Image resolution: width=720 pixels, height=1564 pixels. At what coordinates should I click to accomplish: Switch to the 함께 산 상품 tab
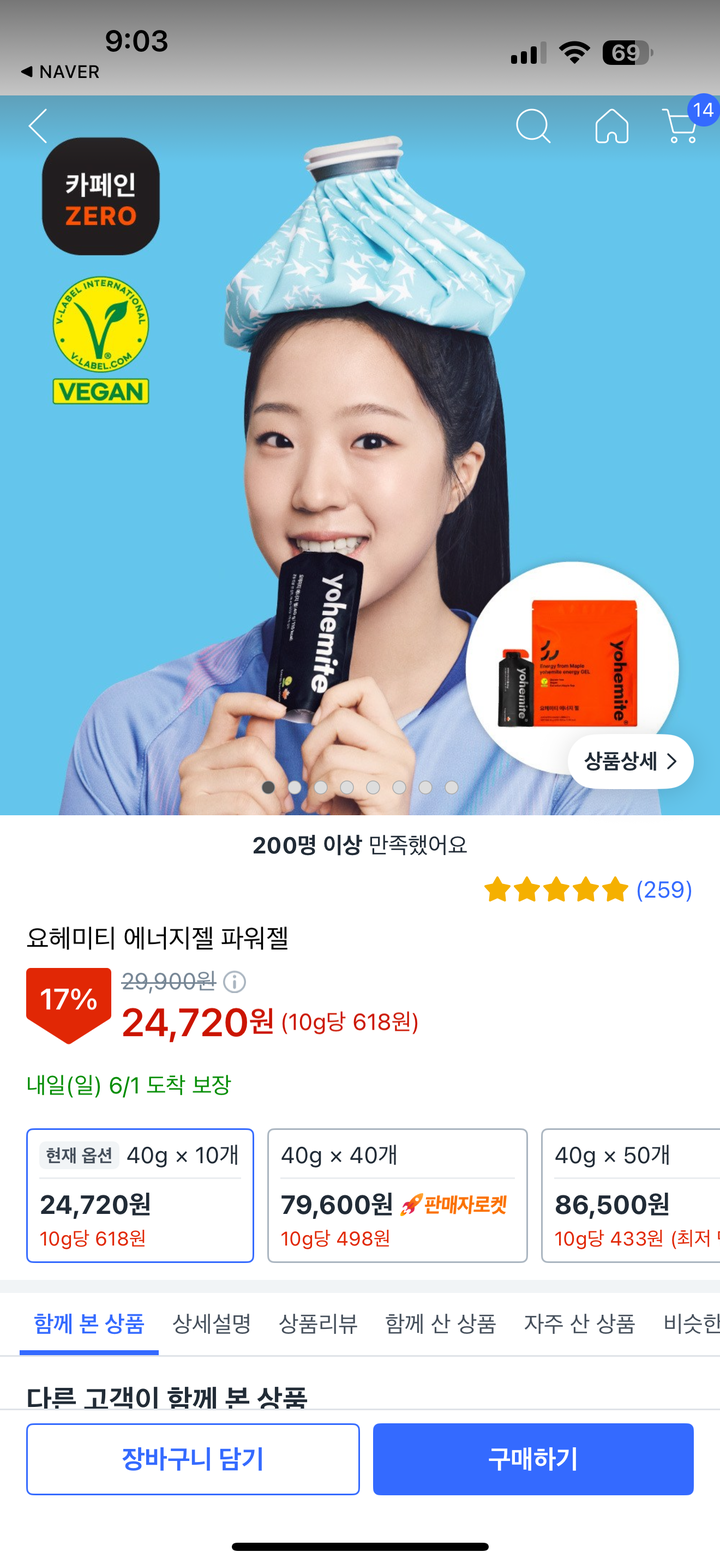[x=440, y=1324]
